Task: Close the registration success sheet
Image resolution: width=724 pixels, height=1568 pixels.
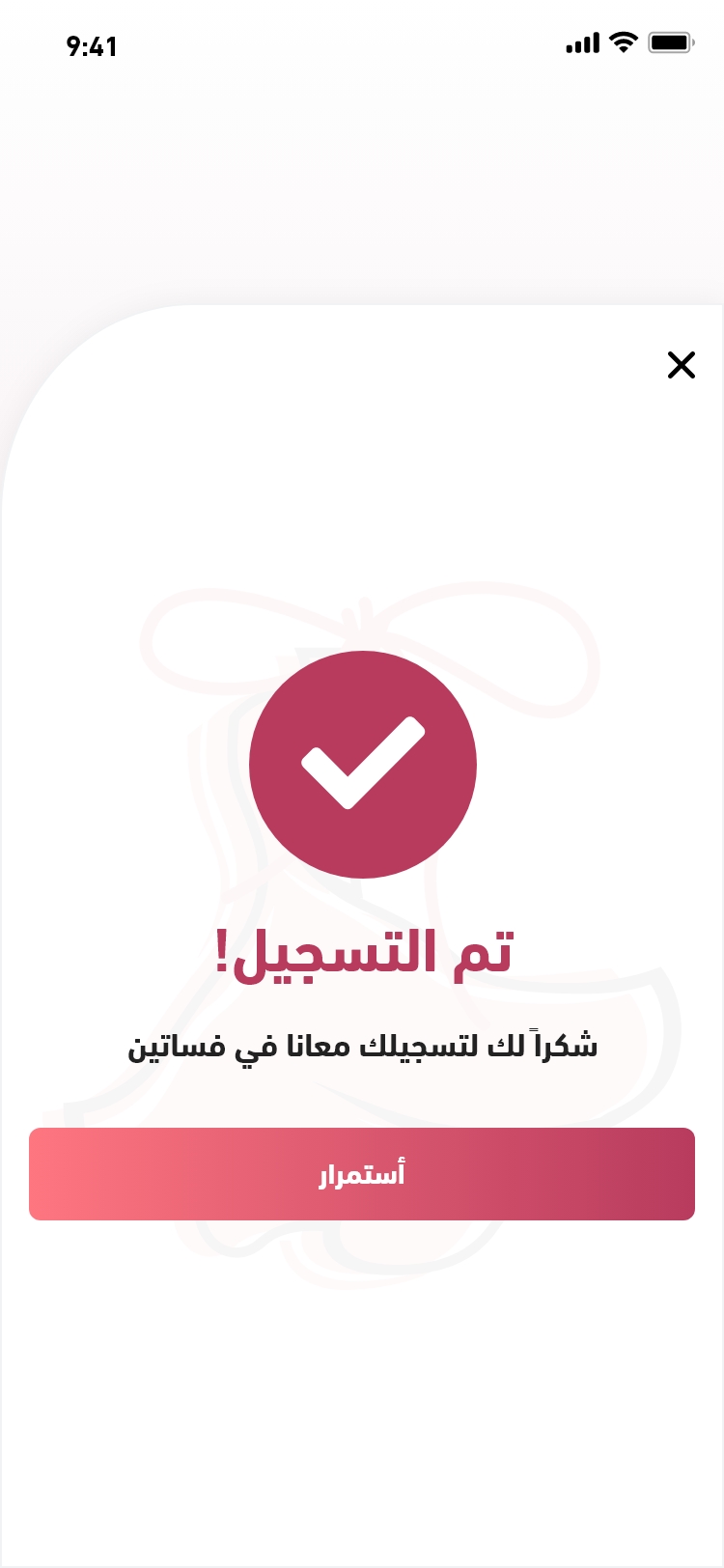Action: point(682,365)
